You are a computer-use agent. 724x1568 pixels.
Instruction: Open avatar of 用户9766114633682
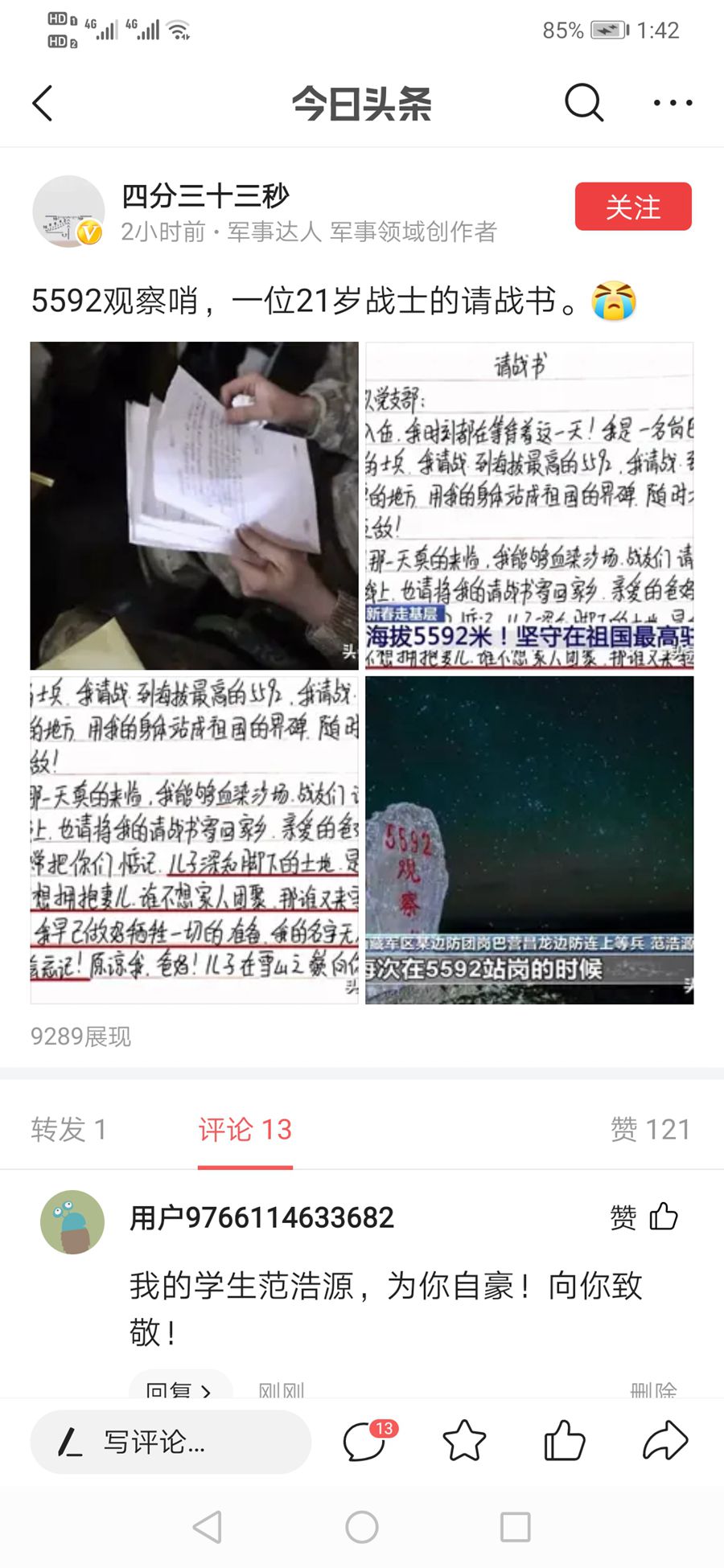click(x=72, y=1221)
